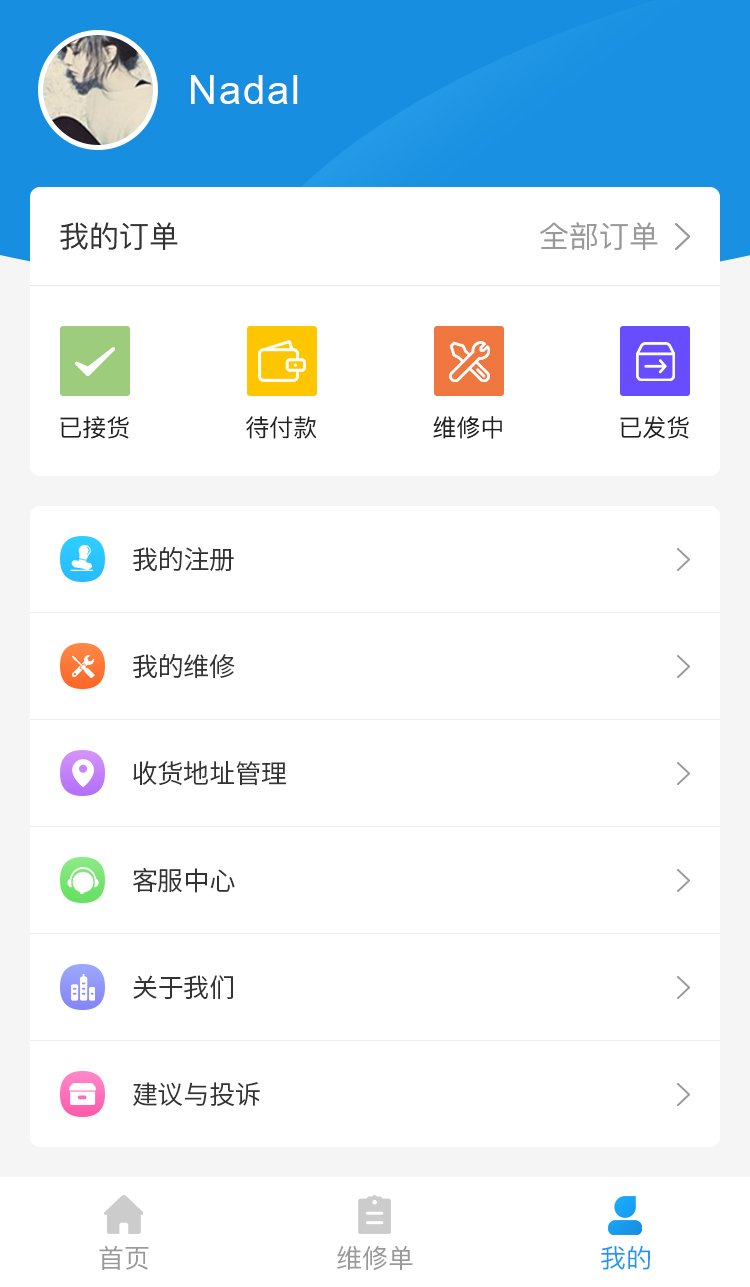This screenshot has height=1287, width=750.
Task: Open 我的注册 row
Action: tap(375, 560)
